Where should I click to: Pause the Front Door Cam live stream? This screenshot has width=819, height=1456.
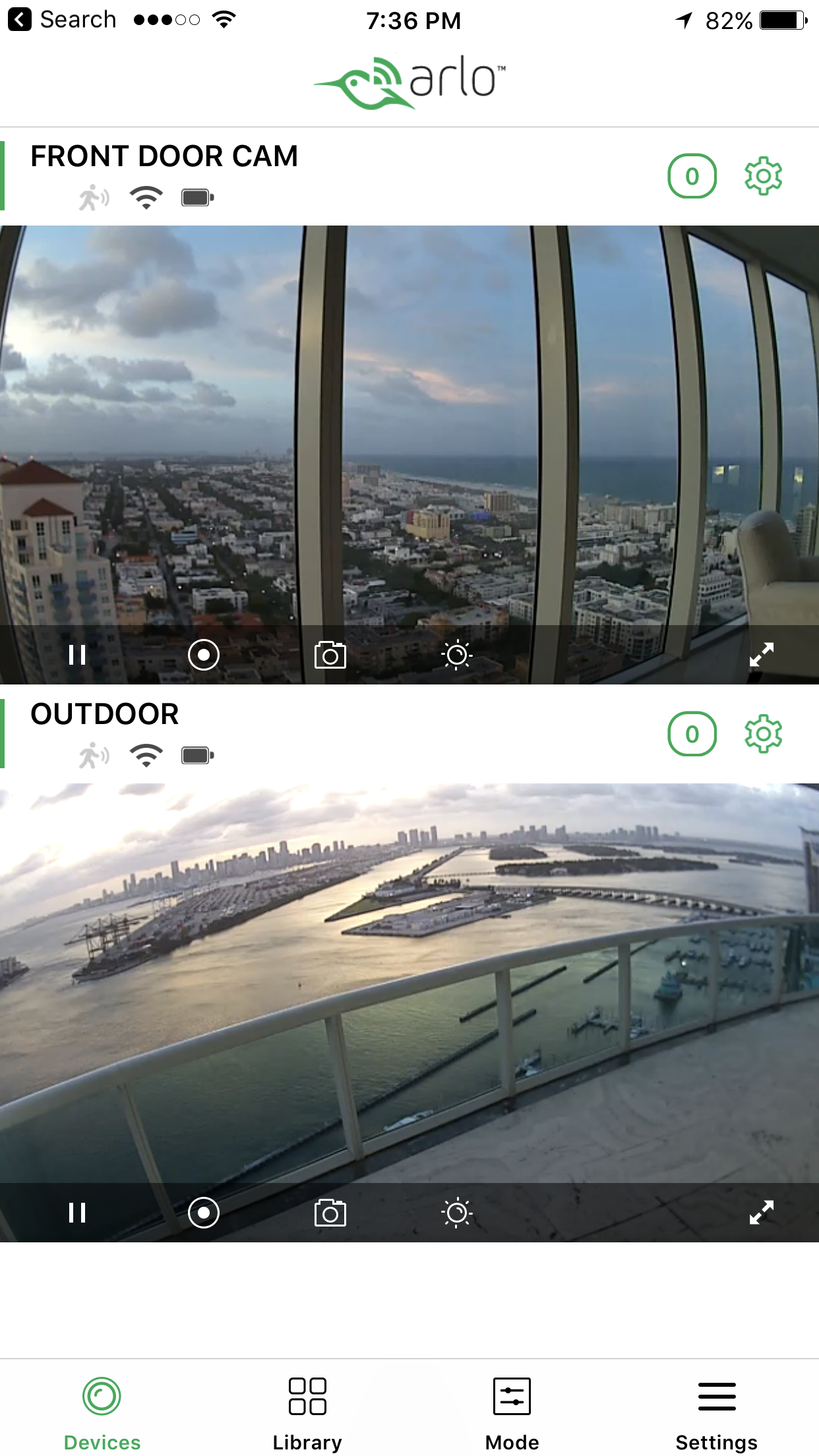click(x=77, y=655)
